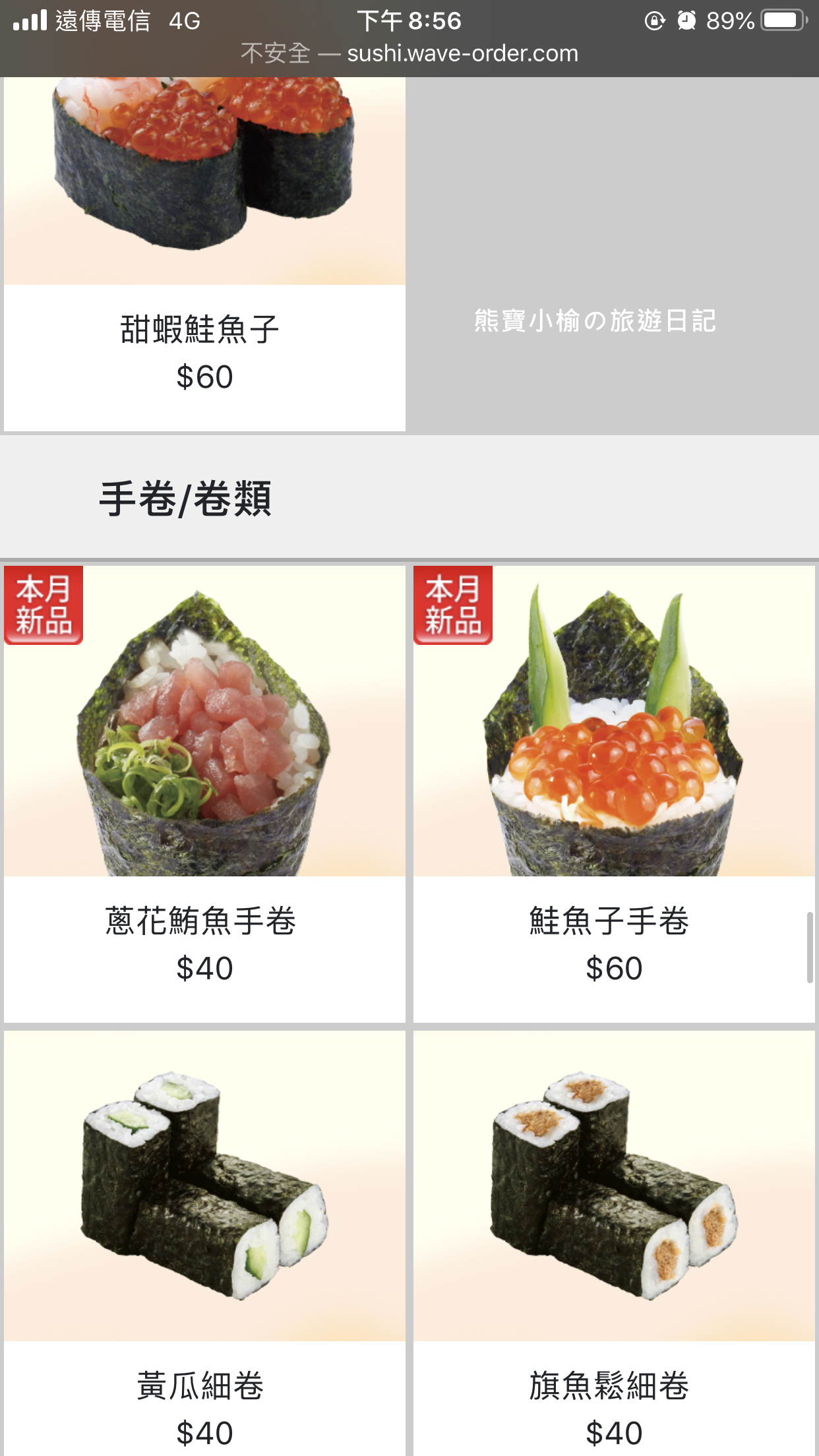
Task: Tap the orientation lock icon in the status bar
Action: [653, 20]
